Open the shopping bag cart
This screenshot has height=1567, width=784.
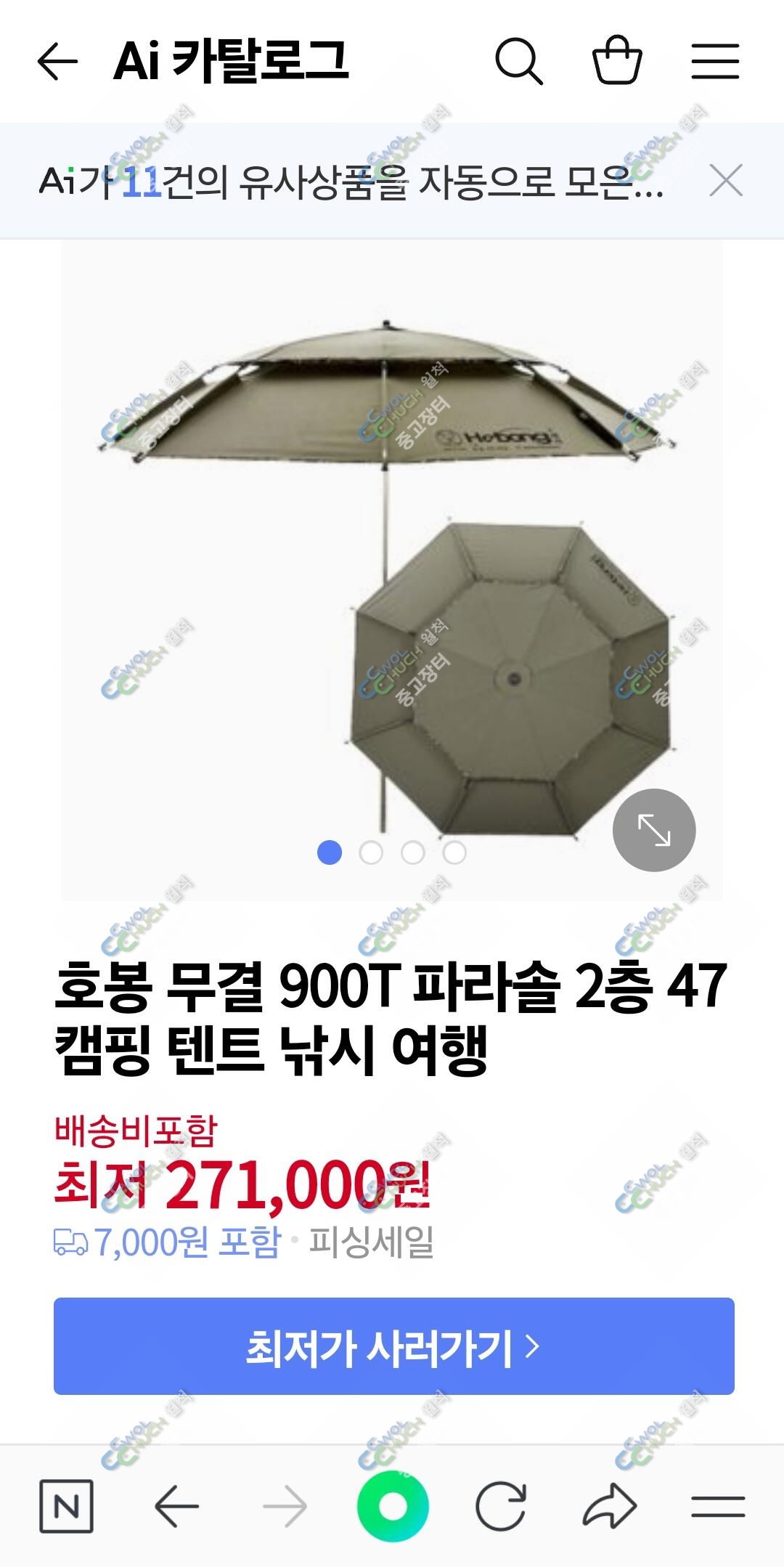click(x=617, y=60)
